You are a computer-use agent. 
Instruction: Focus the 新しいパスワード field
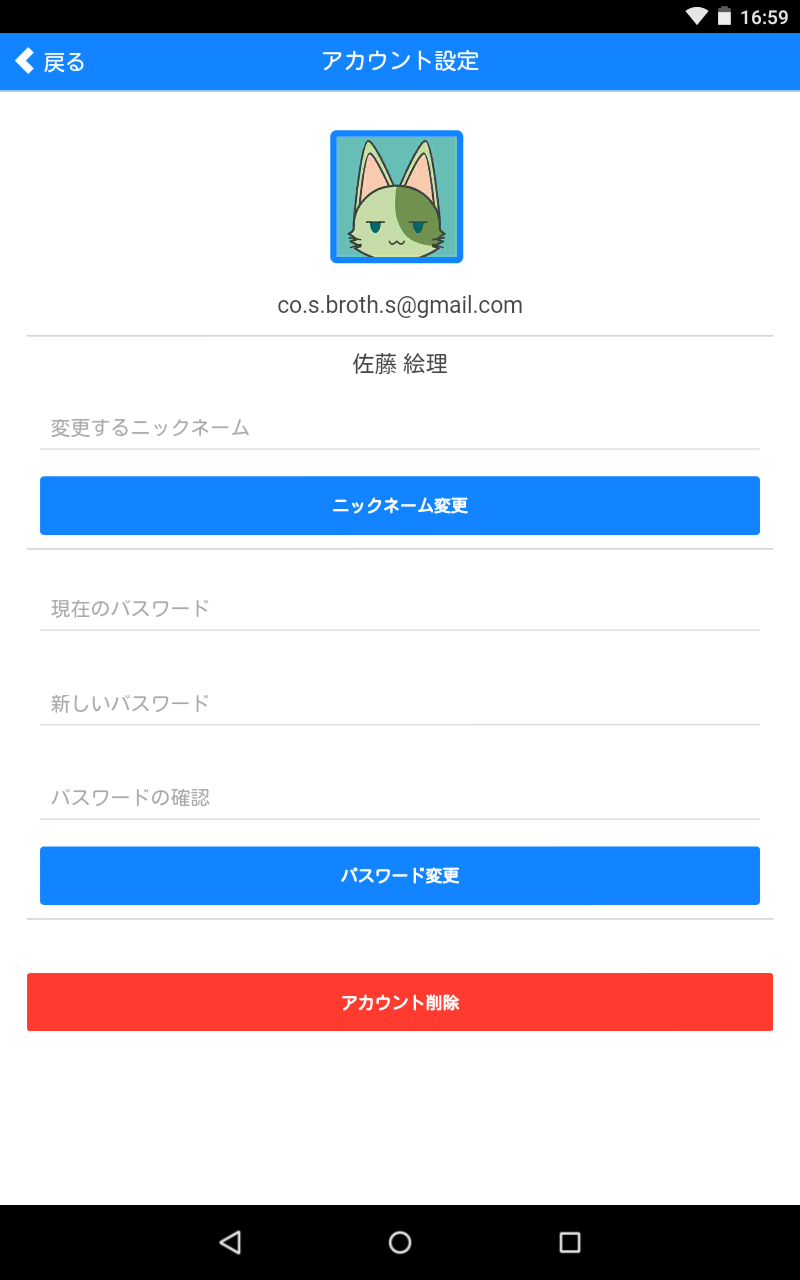coord(400,704)
